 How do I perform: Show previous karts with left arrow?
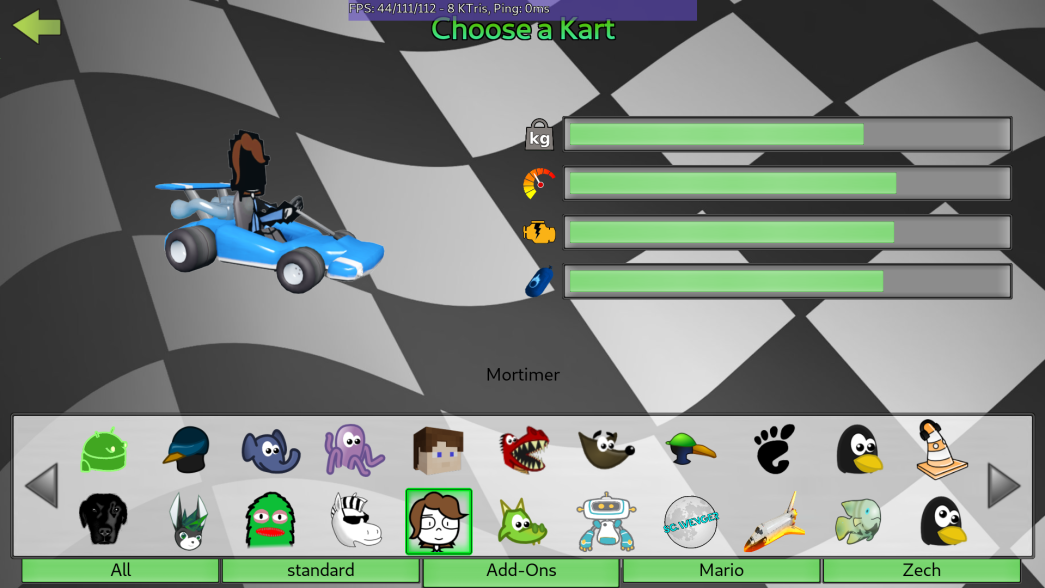pos(41,486)
